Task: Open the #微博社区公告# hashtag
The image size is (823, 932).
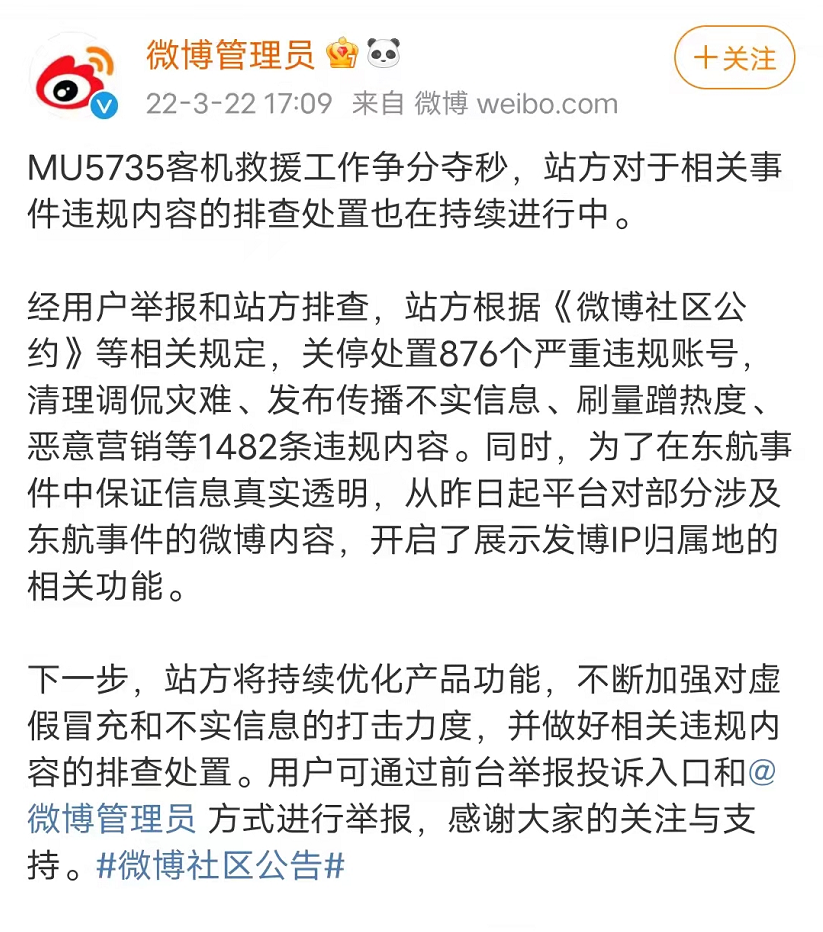Action: (220, 864)
